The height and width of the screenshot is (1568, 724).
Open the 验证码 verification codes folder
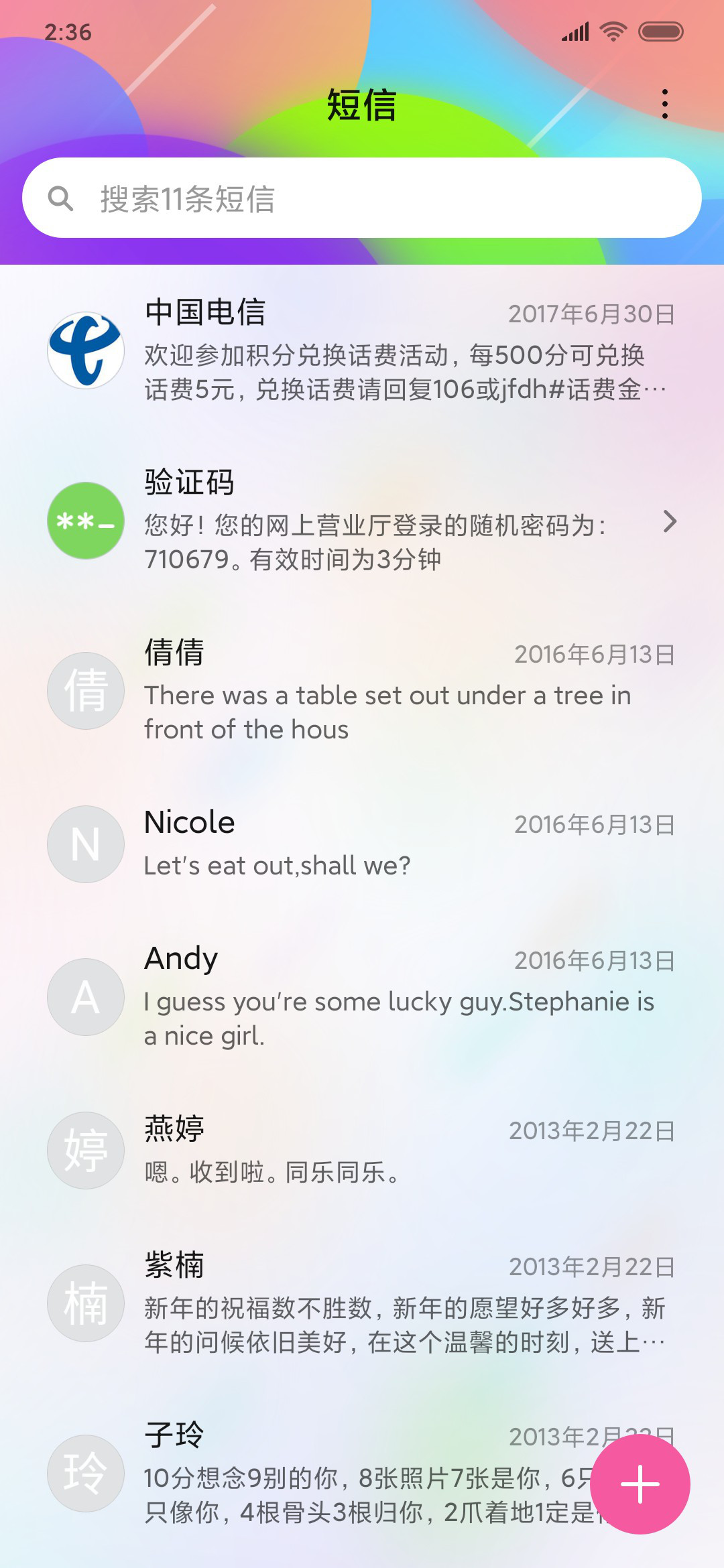pyautogui.click(x=362, y=521)
